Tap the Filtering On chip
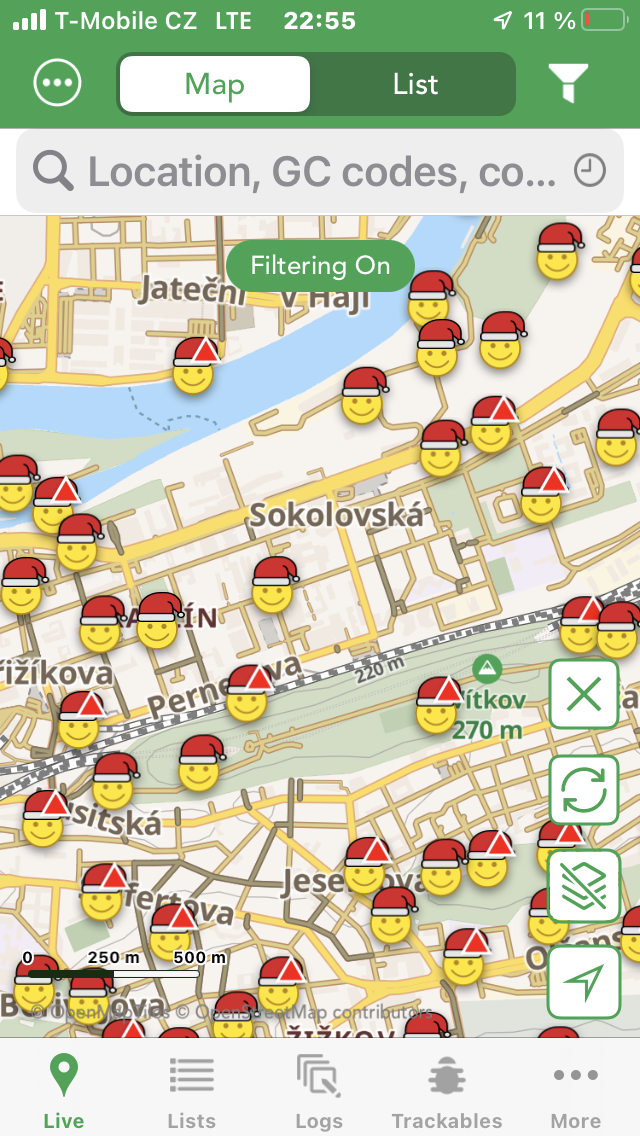Image resolution: width=640 pixels, height=1136 pixels. click(320, 266)
